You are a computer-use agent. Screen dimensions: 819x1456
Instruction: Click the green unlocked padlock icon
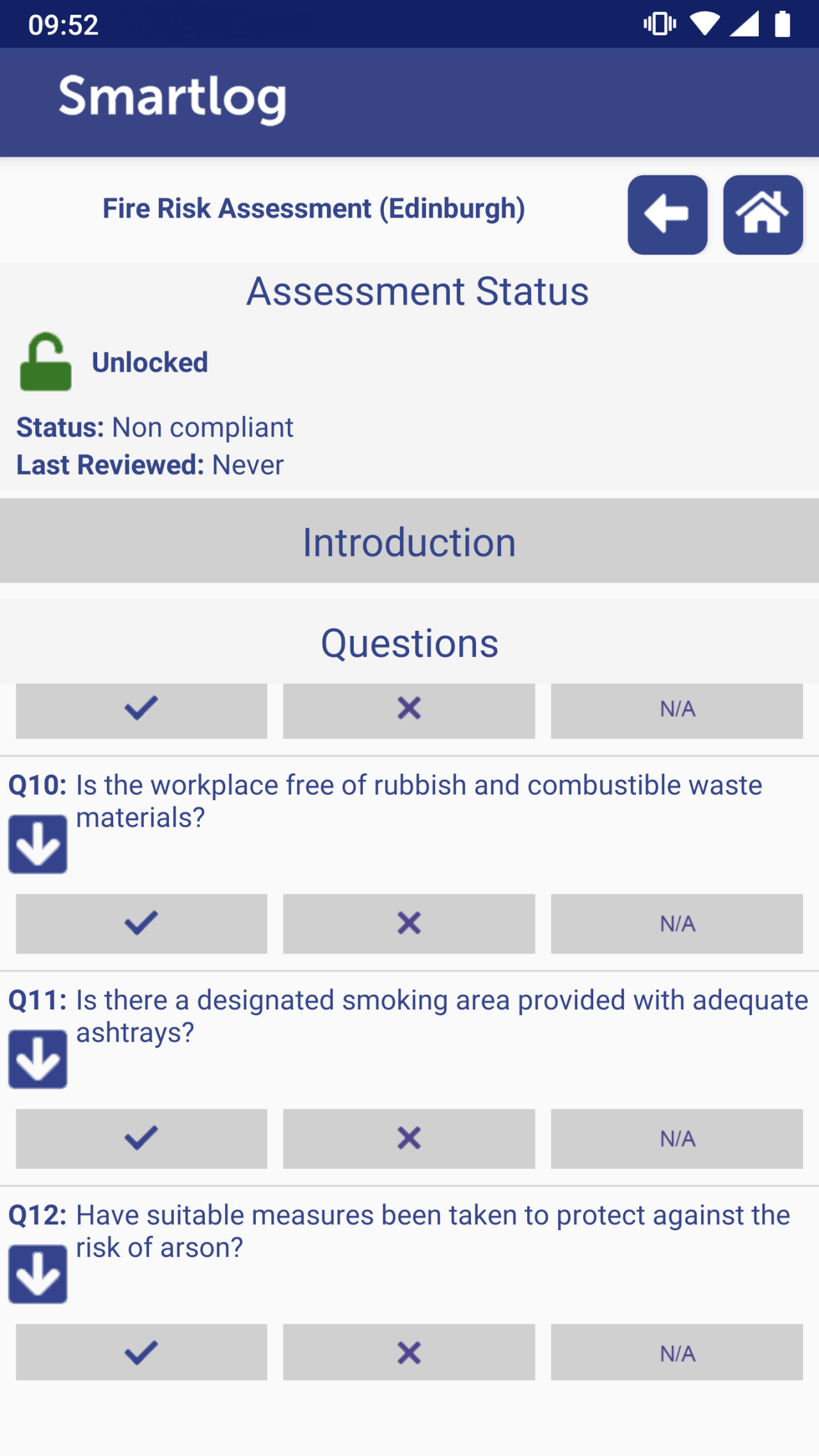point(45,362)
